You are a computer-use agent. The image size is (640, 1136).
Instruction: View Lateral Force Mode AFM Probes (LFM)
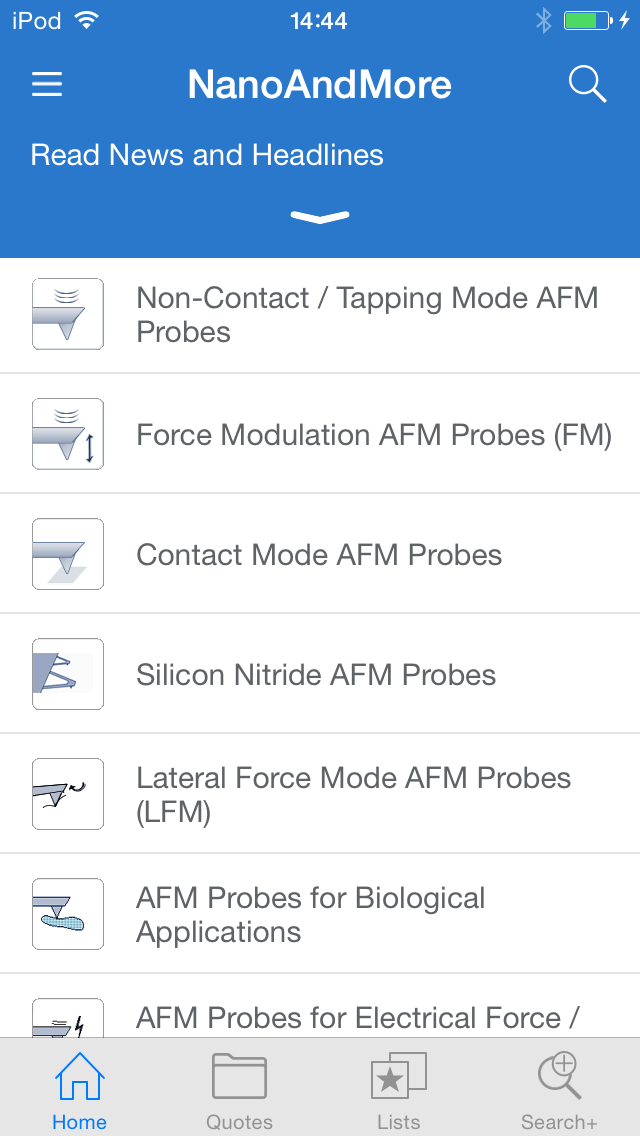(x=320, y=794)
